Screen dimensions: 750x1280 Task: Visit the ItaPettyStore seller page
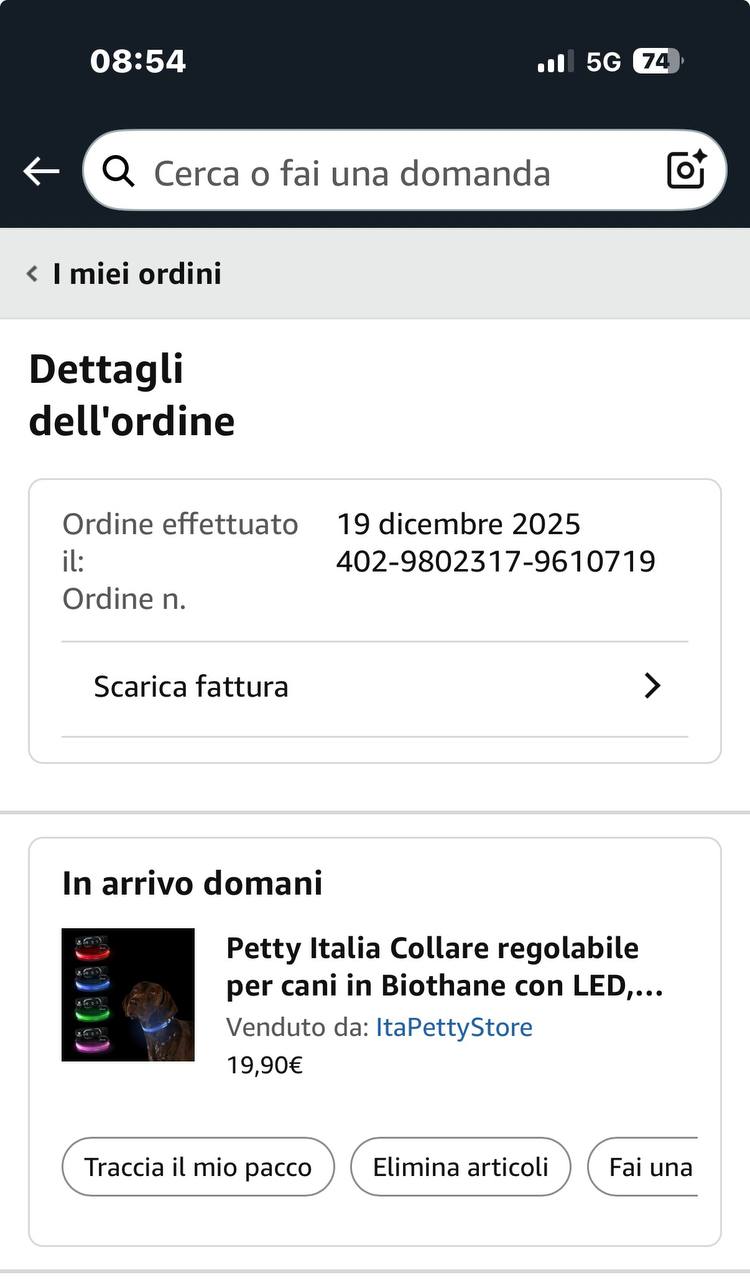click(454, 1027)
